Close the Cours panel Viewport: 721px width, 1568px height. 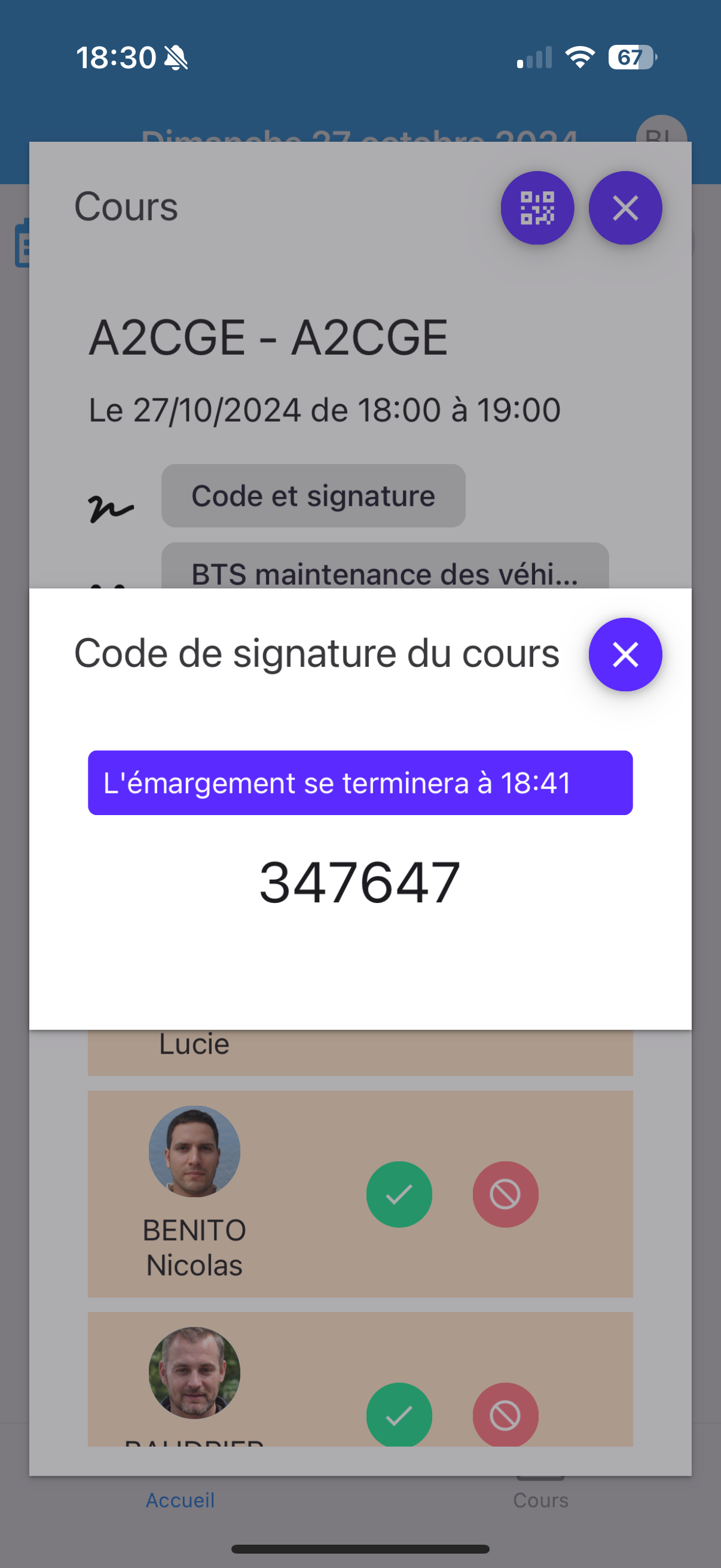pyautogui.click(x=625, y=208)
